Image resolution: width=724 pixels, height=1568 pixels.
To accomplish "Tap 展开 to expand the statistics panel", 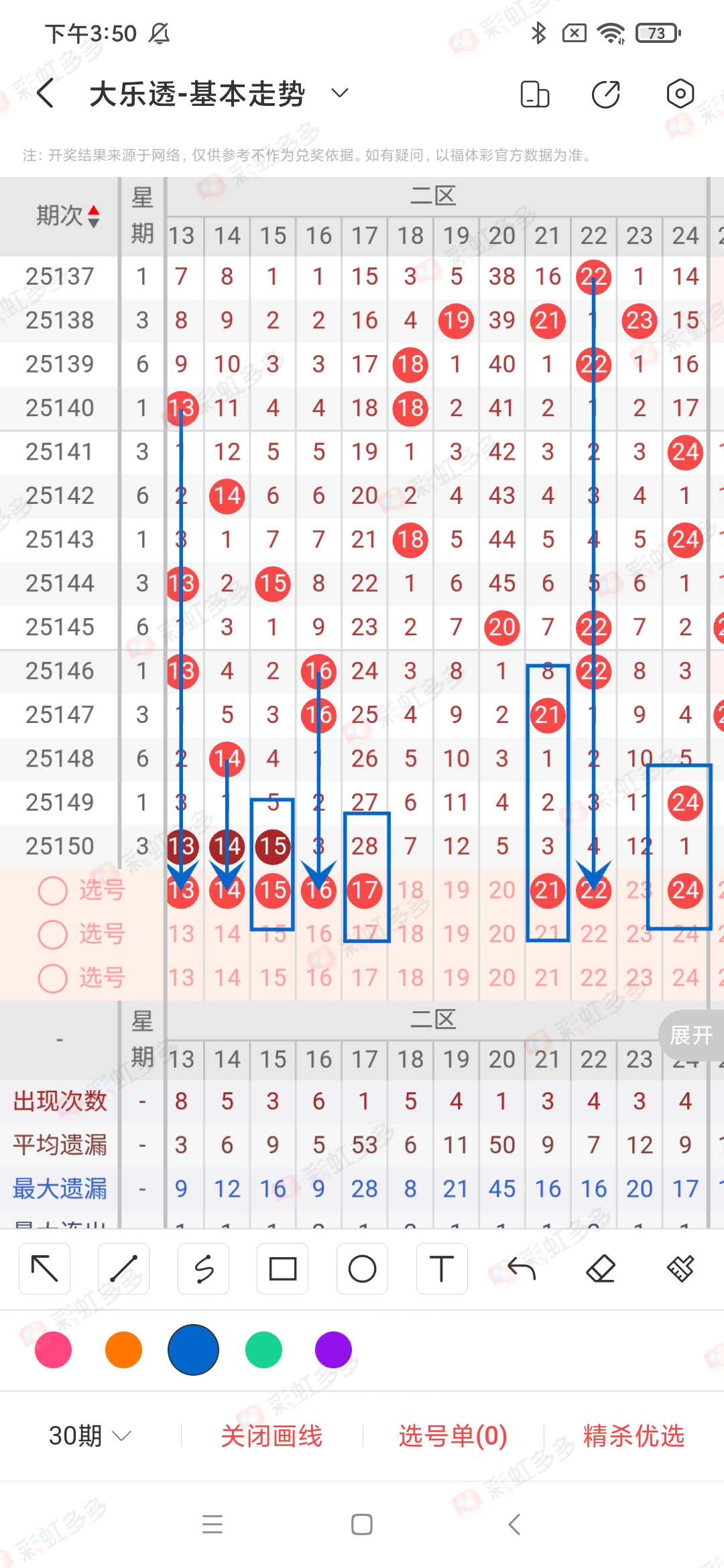I will pyautogui.click(x=691, y=1035).
